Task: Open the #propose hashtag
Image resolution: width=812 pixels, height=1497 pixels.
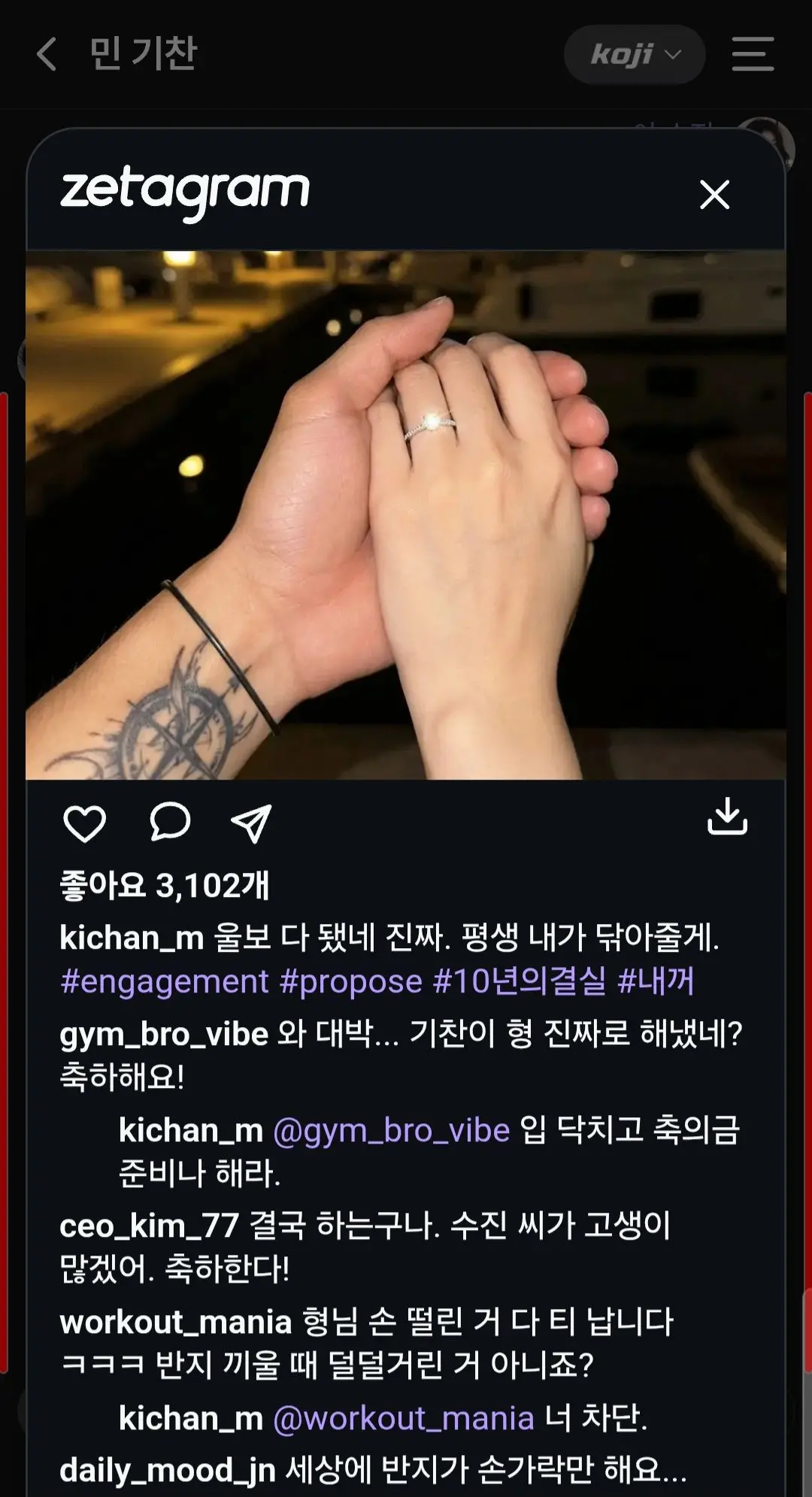Action: [x=351, y=982]
